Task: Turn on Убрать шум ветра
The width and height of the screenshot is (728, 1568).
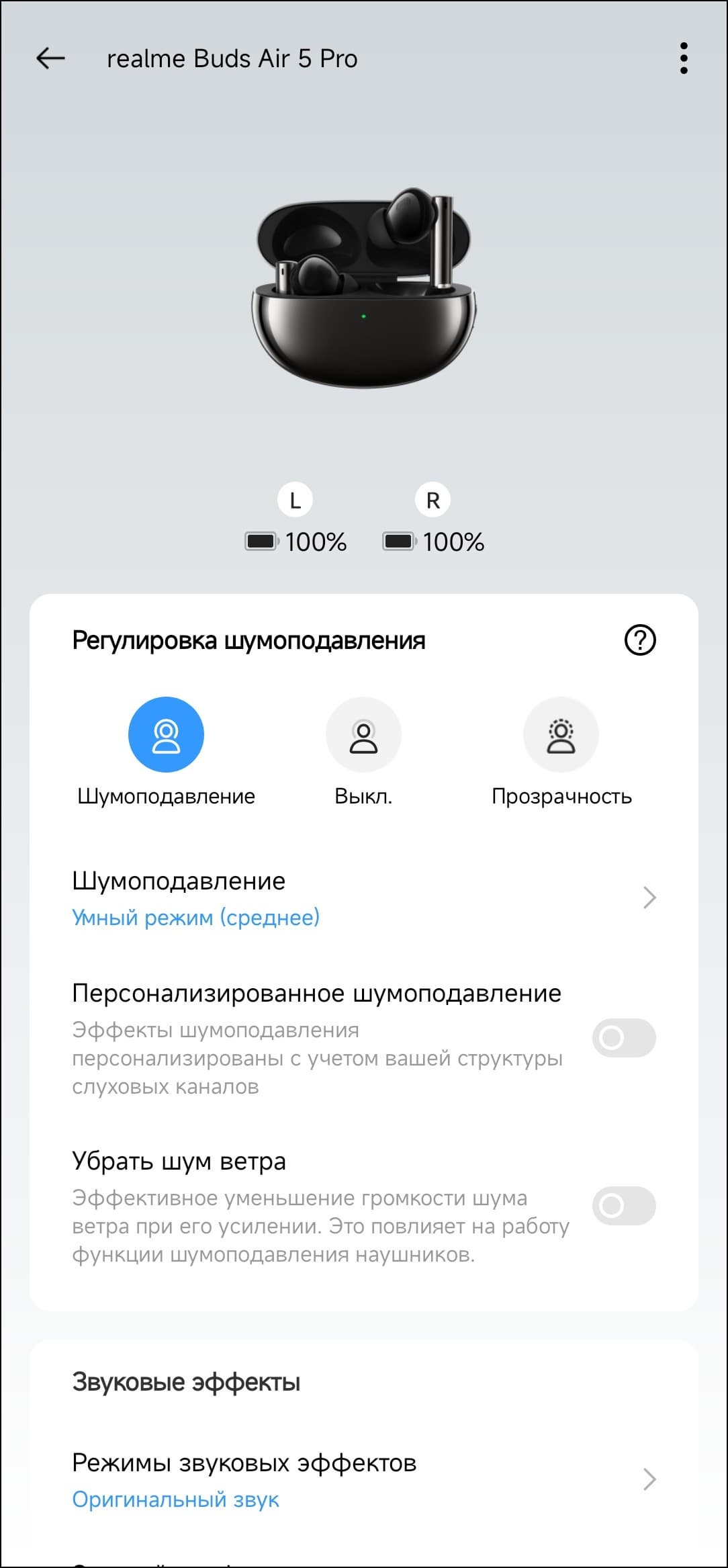Action: pos(623,1206)
